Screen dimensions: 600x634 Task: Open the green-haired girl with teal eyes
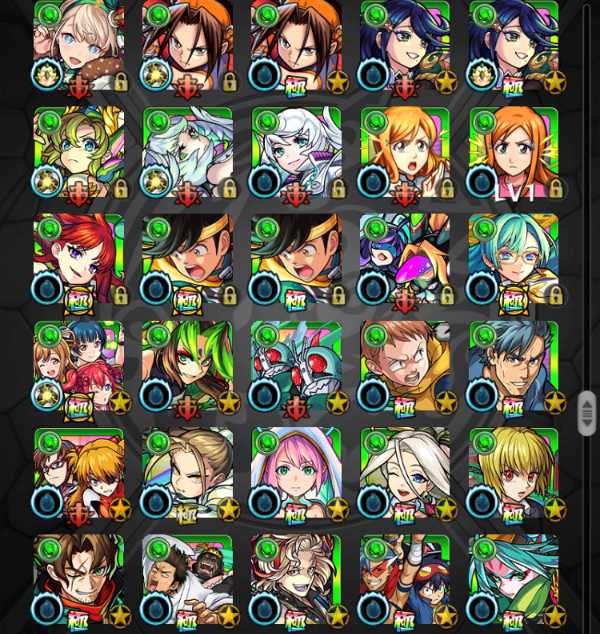tap(79, 152)
